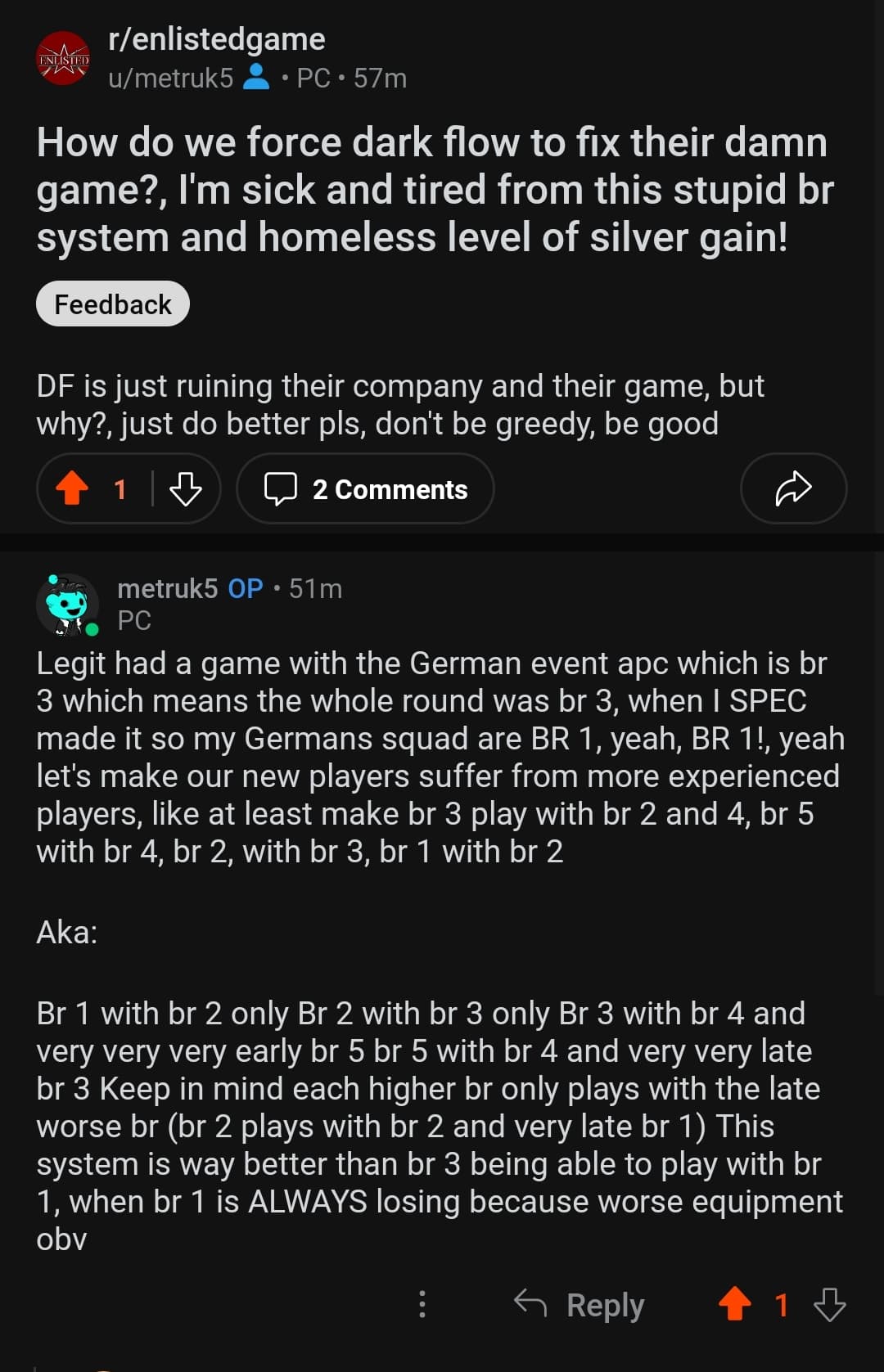This screenshot has height=1372, width=884.
Task: Reply to metruk5's comment
Action: tap(580, 1304)
